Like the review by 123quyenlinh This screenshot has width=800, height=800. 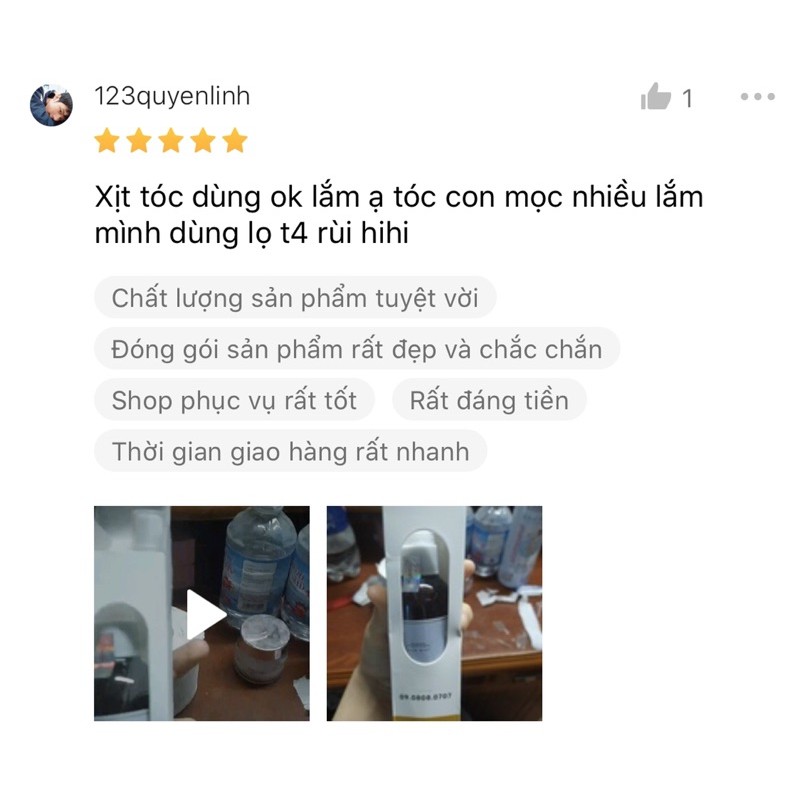pyautogui.click(x=656, y=97)
